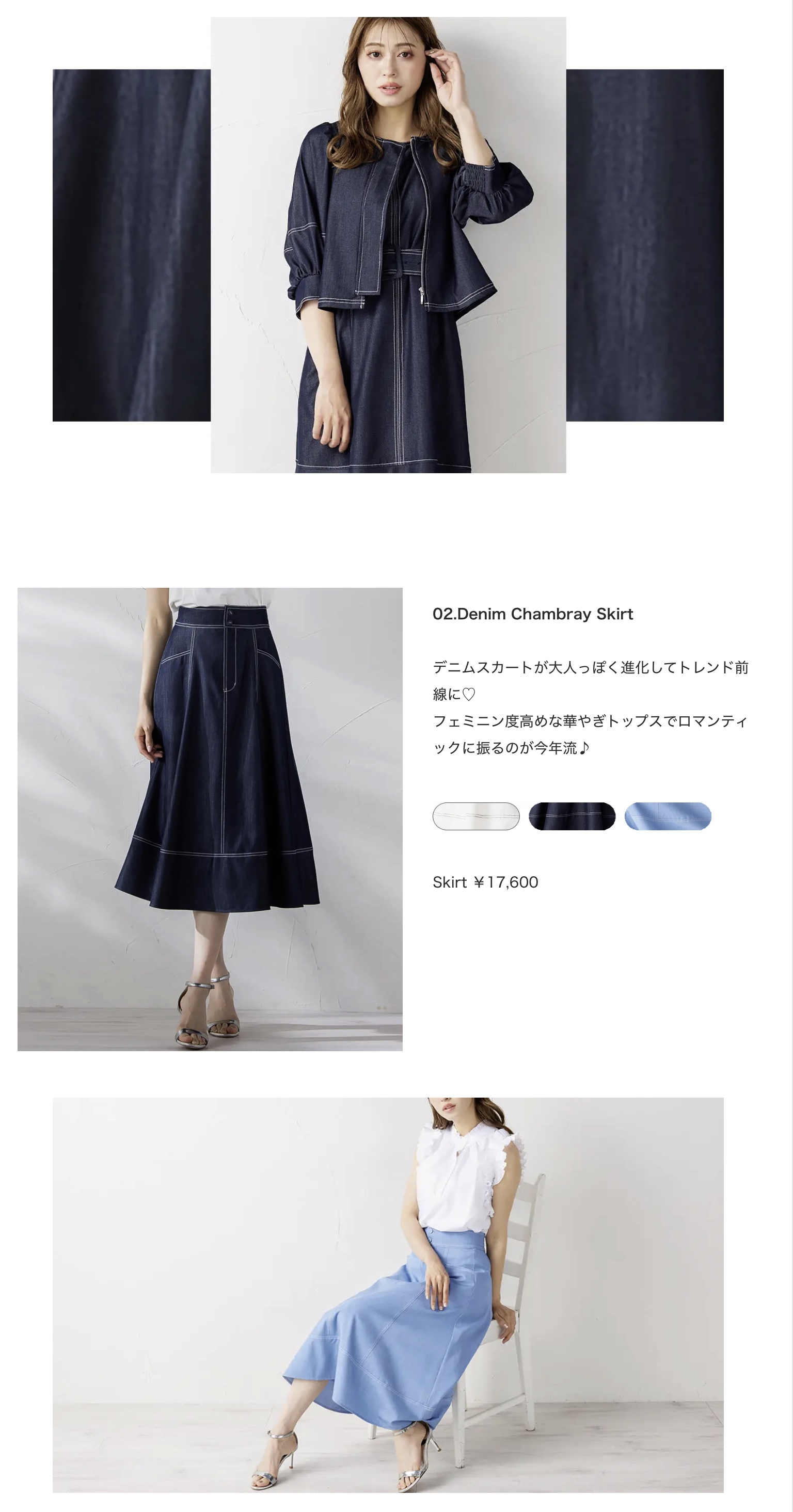Select the white color swatch
Image resolution: width=793 pixels, height=1512 pixels.
click(476, 816)
